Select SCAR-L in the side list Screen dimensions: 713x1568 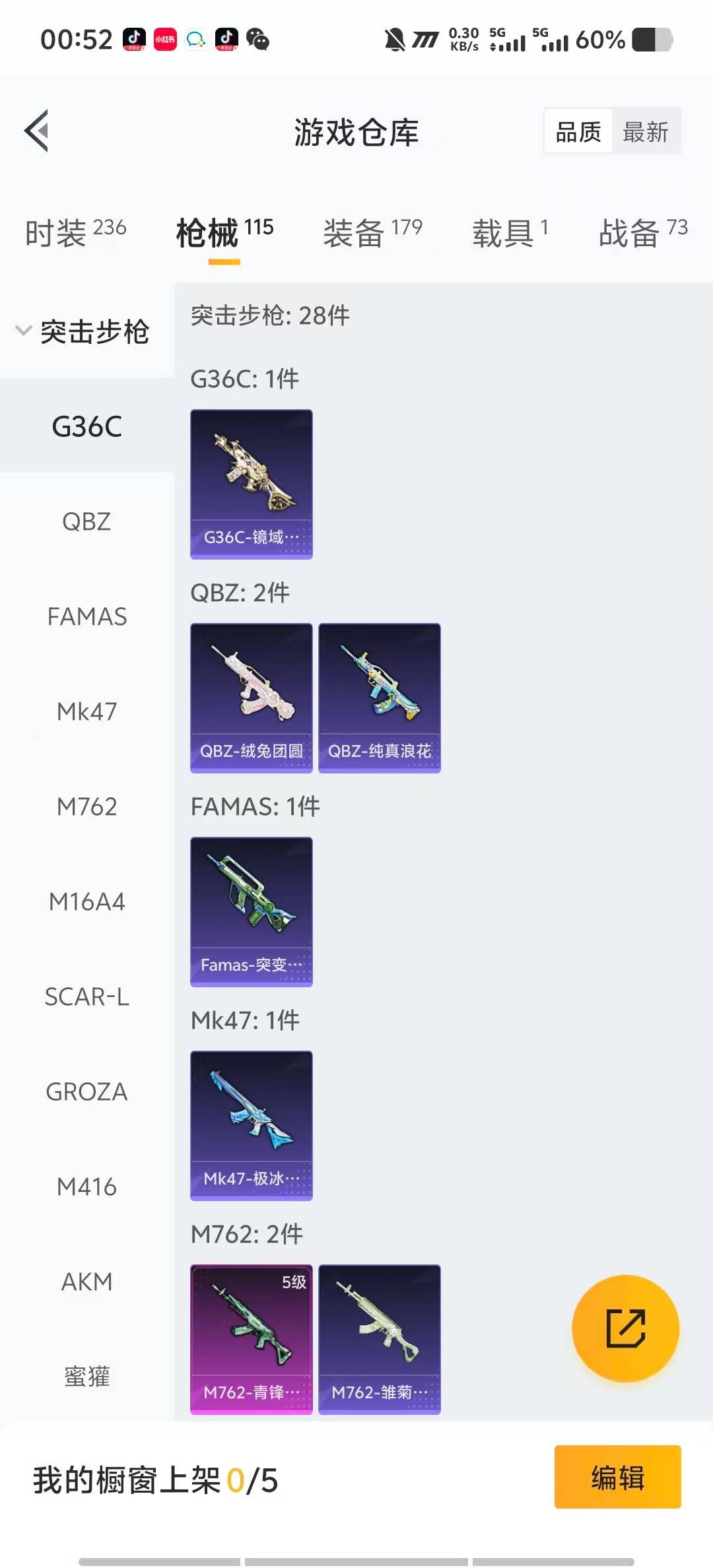tap(86, 996)
